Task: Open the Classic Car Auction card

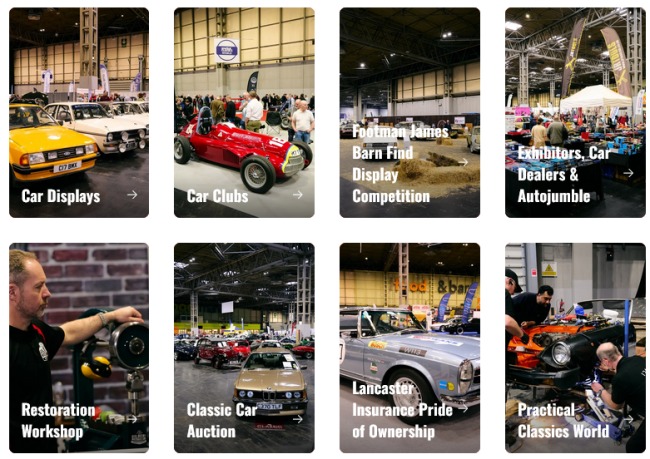Action: [x=243, y=348]
